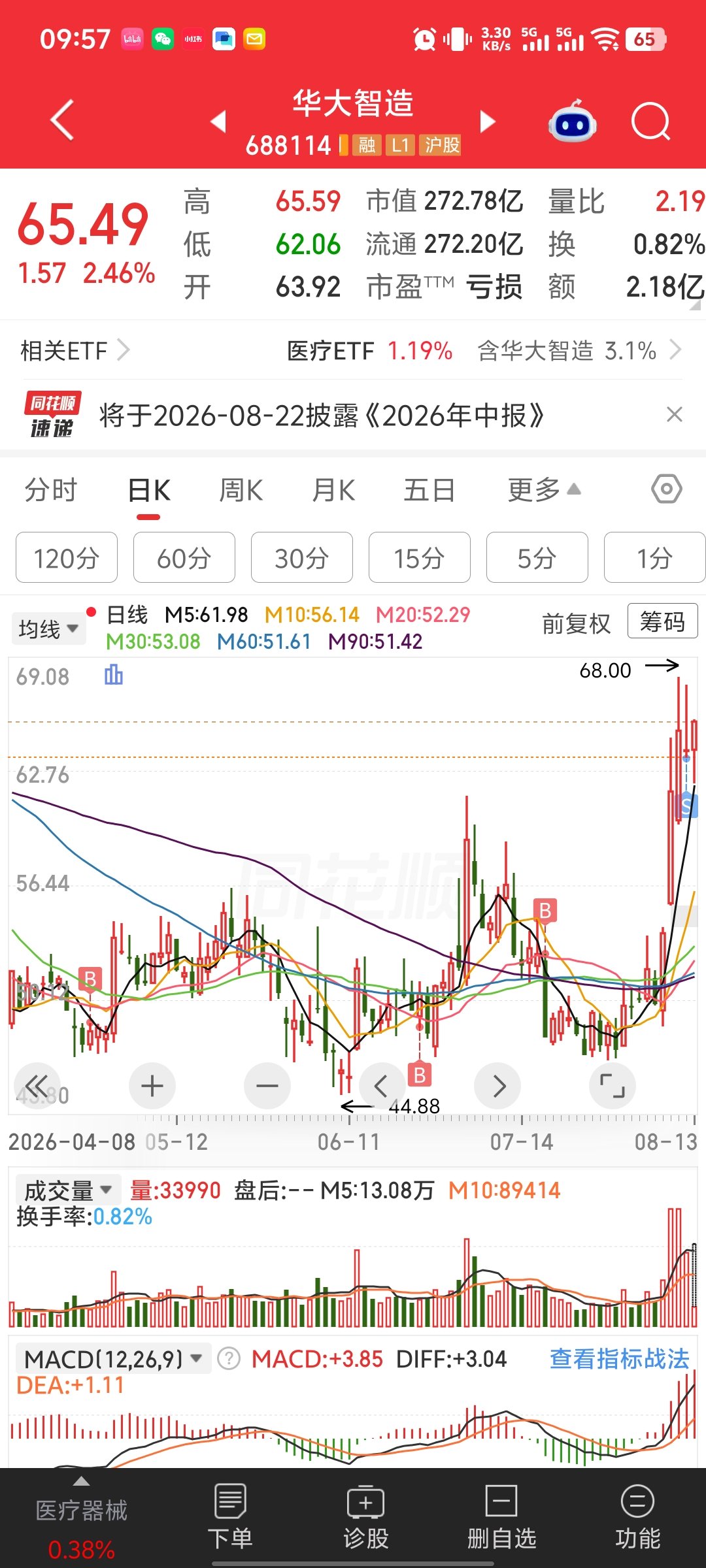Go back using the top-left arrow

coord(63,120)
